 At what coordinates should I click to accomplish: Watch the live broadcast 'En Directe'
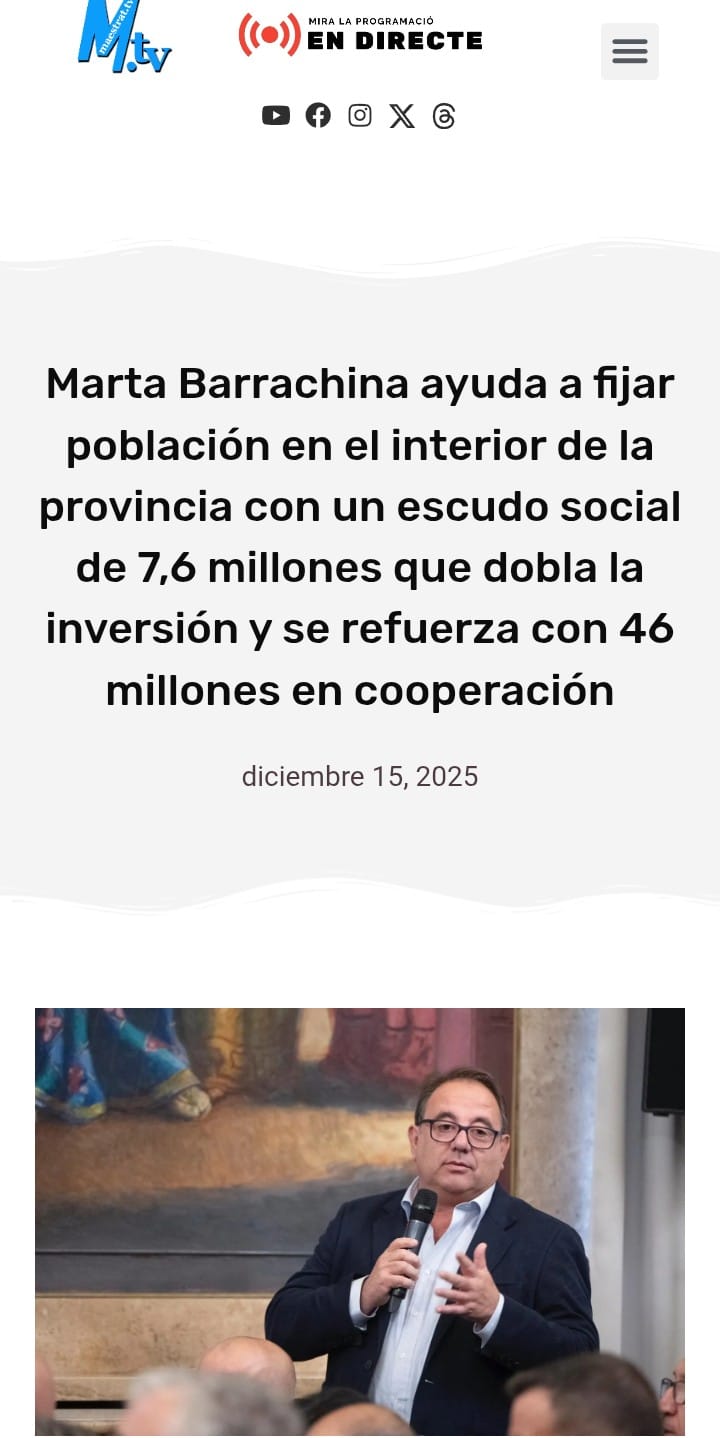pyautogui.click(x=360, y=36)
